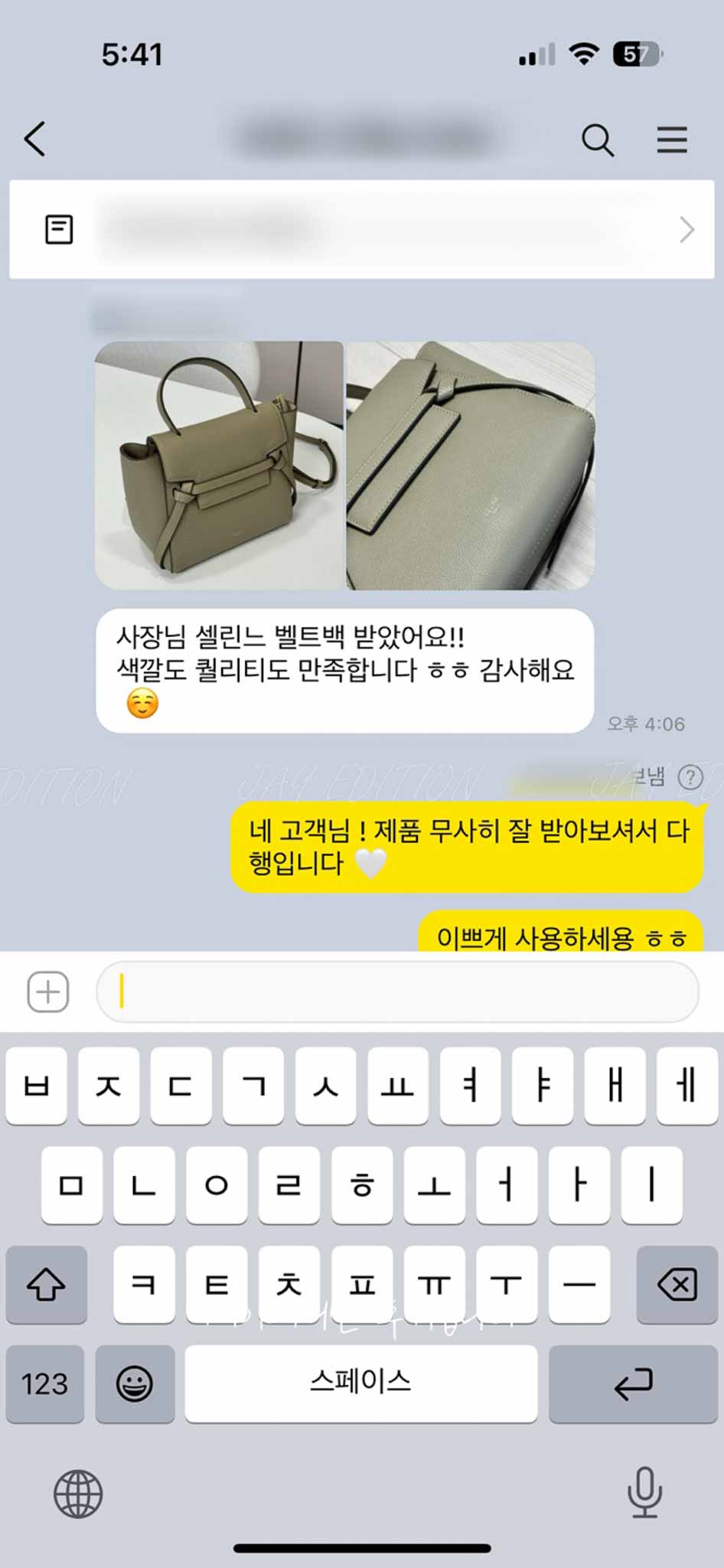The width and height of the screenshot is (724, 1568).
Task: Switch keyboard to 123 numbers
Action: 45,1383
